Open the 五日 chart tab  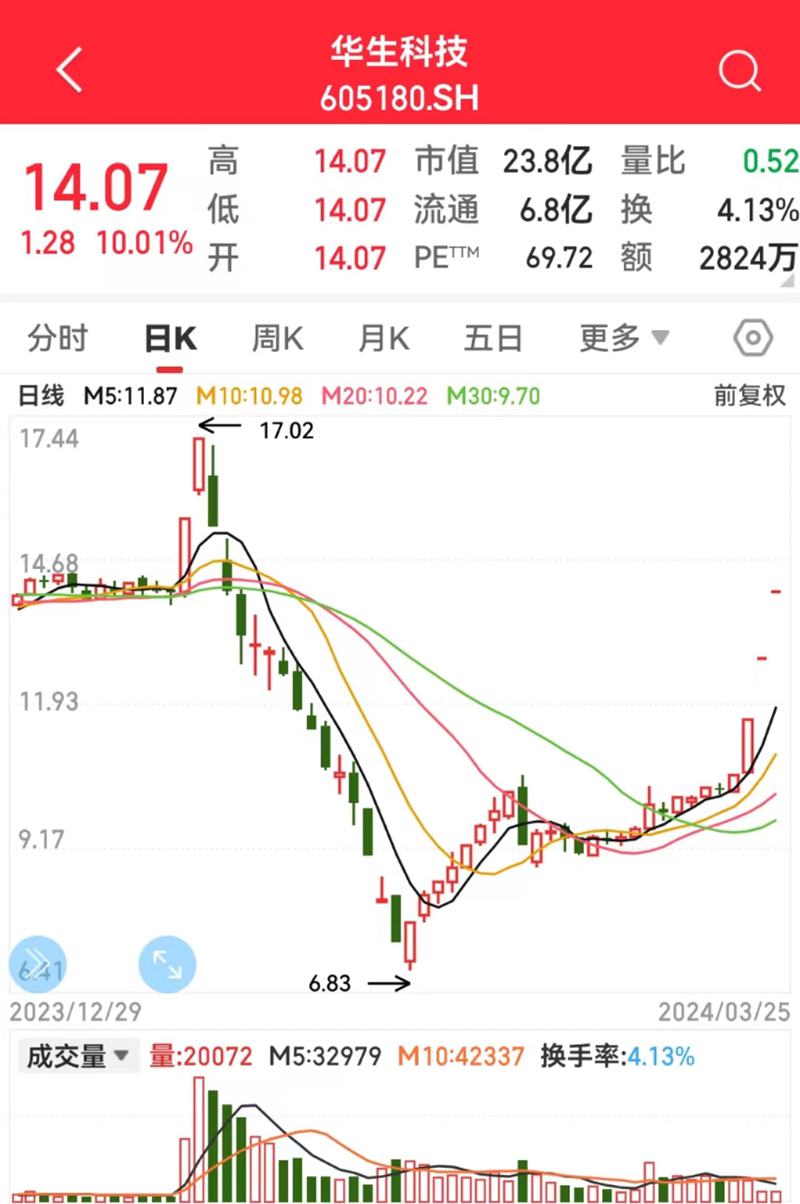tap(493, 339)
